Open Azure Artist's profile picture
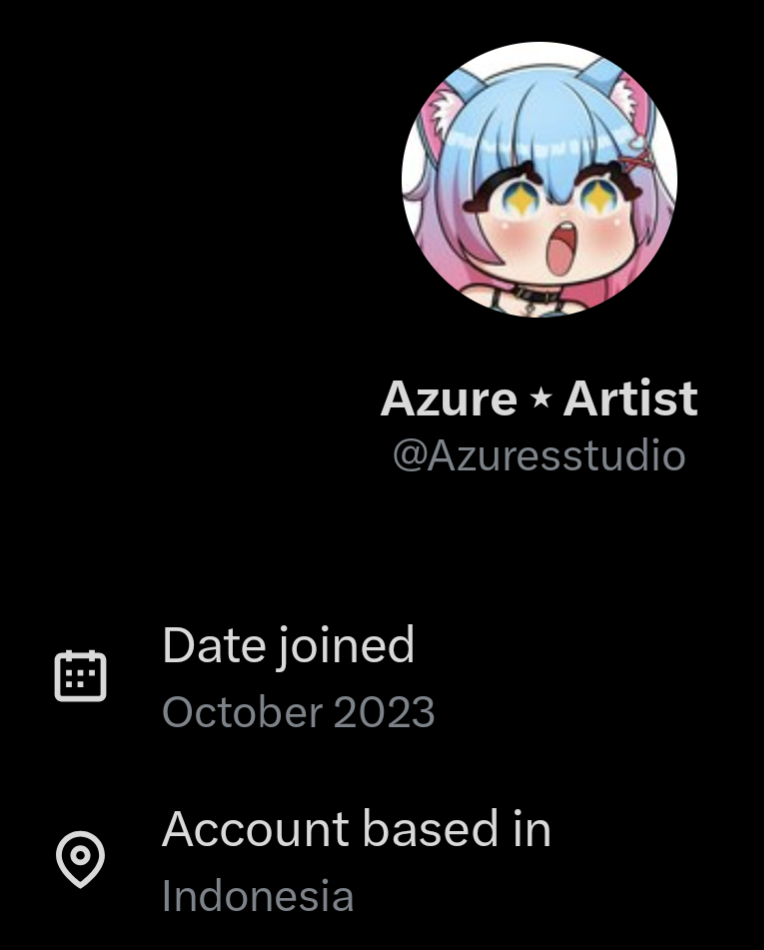Screen dimensions: 764x950 pyautogui.click(x=539, y=180)
